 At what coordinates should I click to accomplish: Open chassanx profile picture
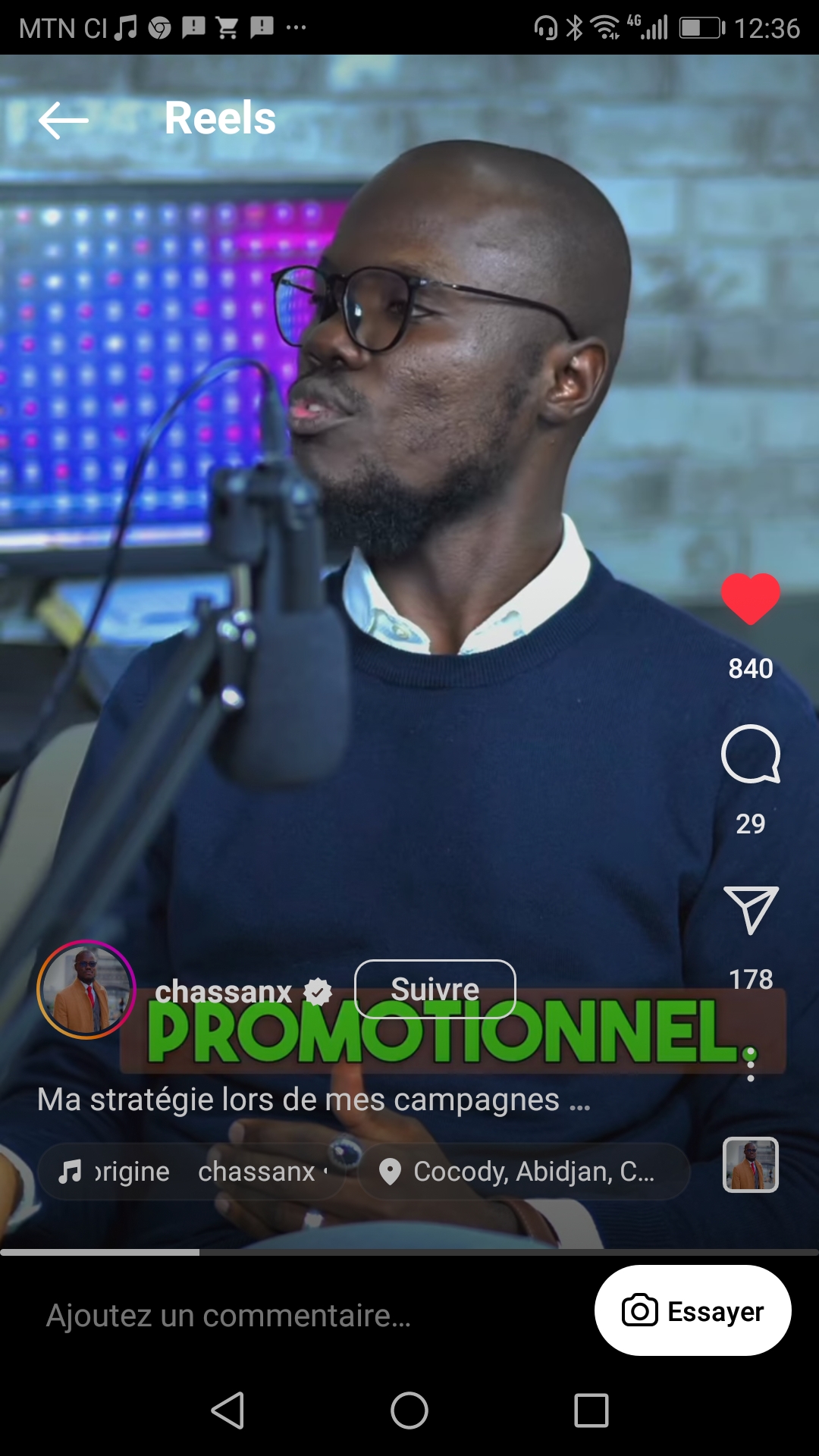(86, 990)
